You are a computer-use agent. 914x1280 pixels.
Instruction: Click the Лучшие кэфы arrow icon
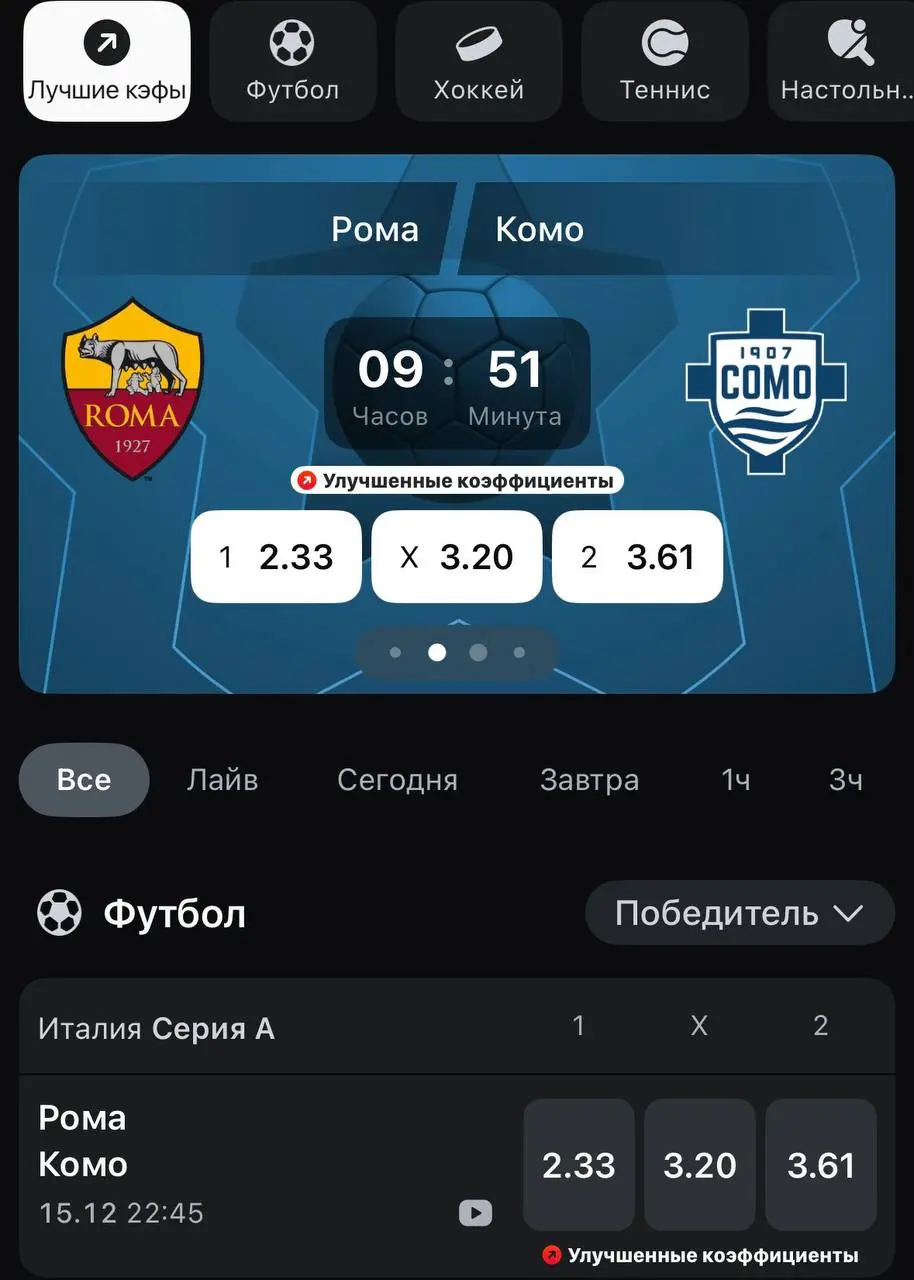[x=107, y=42]
